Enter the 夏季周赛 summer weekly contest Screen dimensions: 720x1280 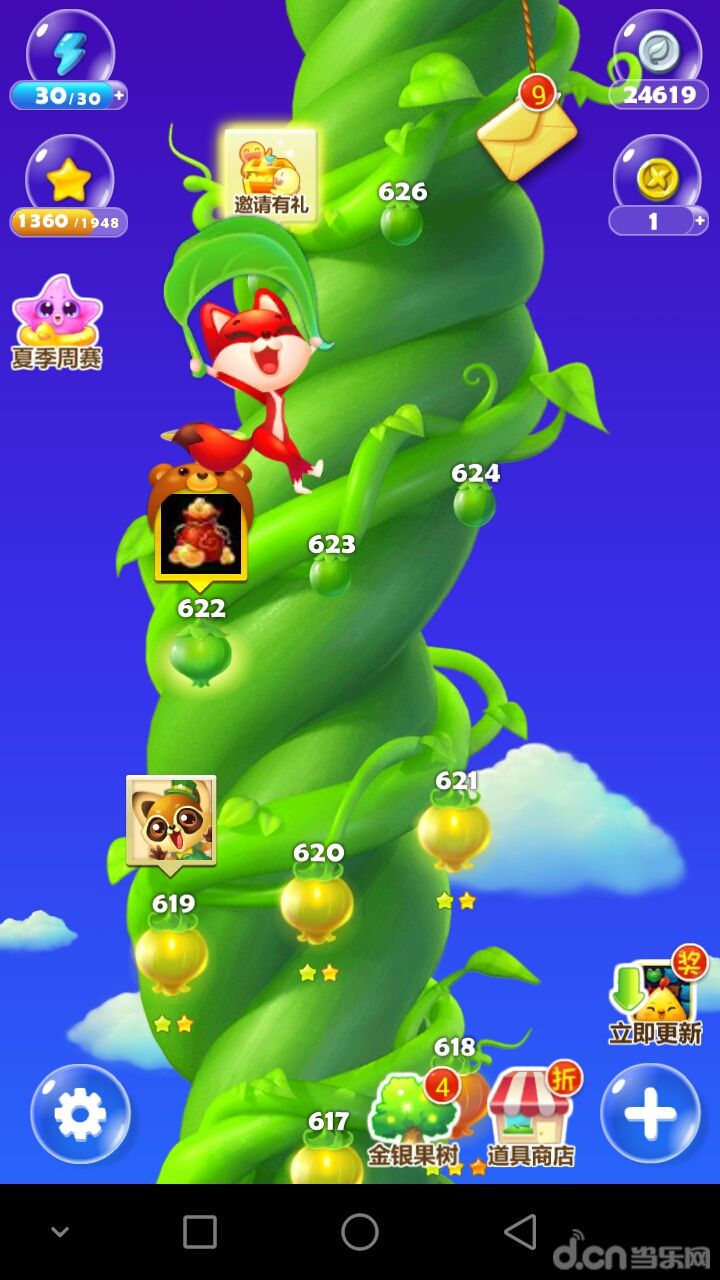(x=57, y=323)
